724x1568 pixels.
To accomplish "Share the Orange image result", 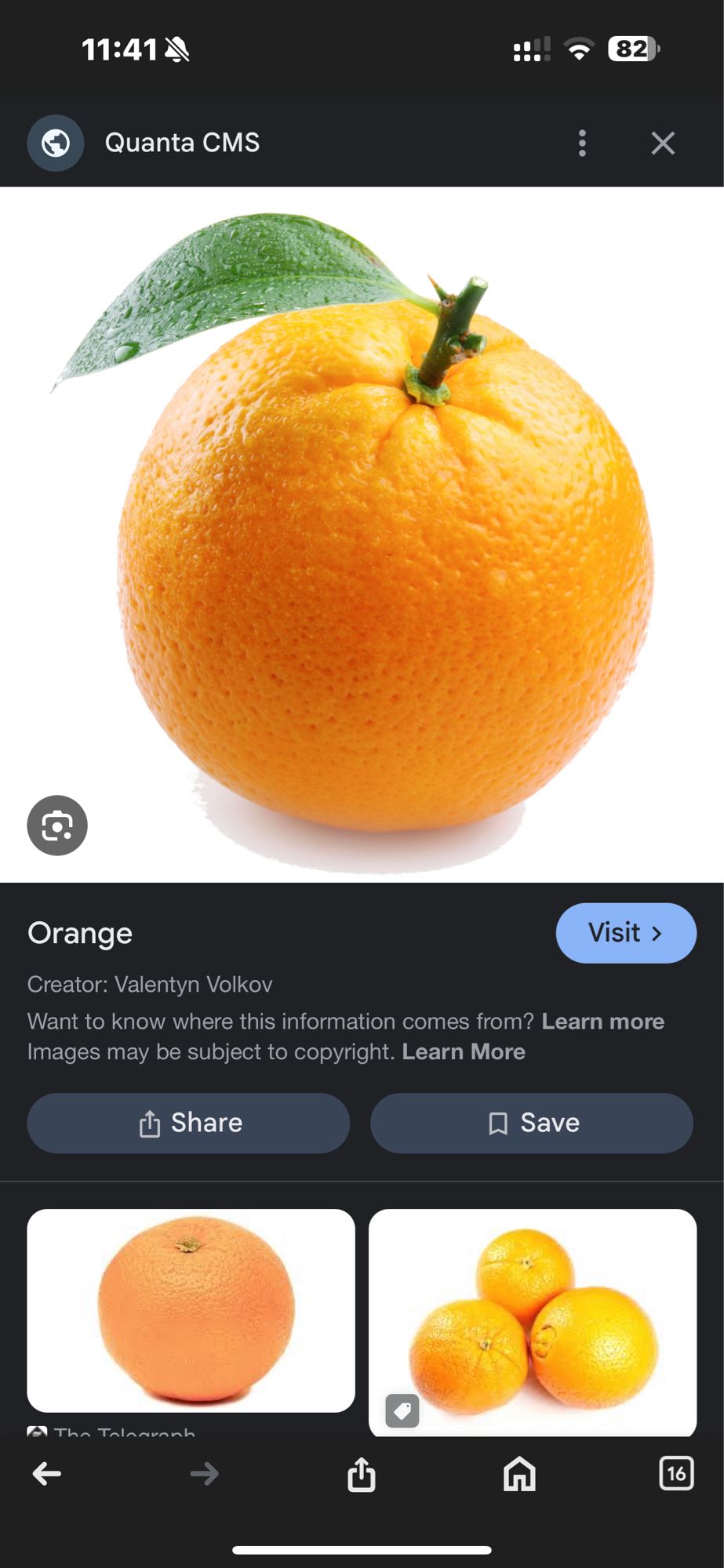I will (x=188, y=1123).
